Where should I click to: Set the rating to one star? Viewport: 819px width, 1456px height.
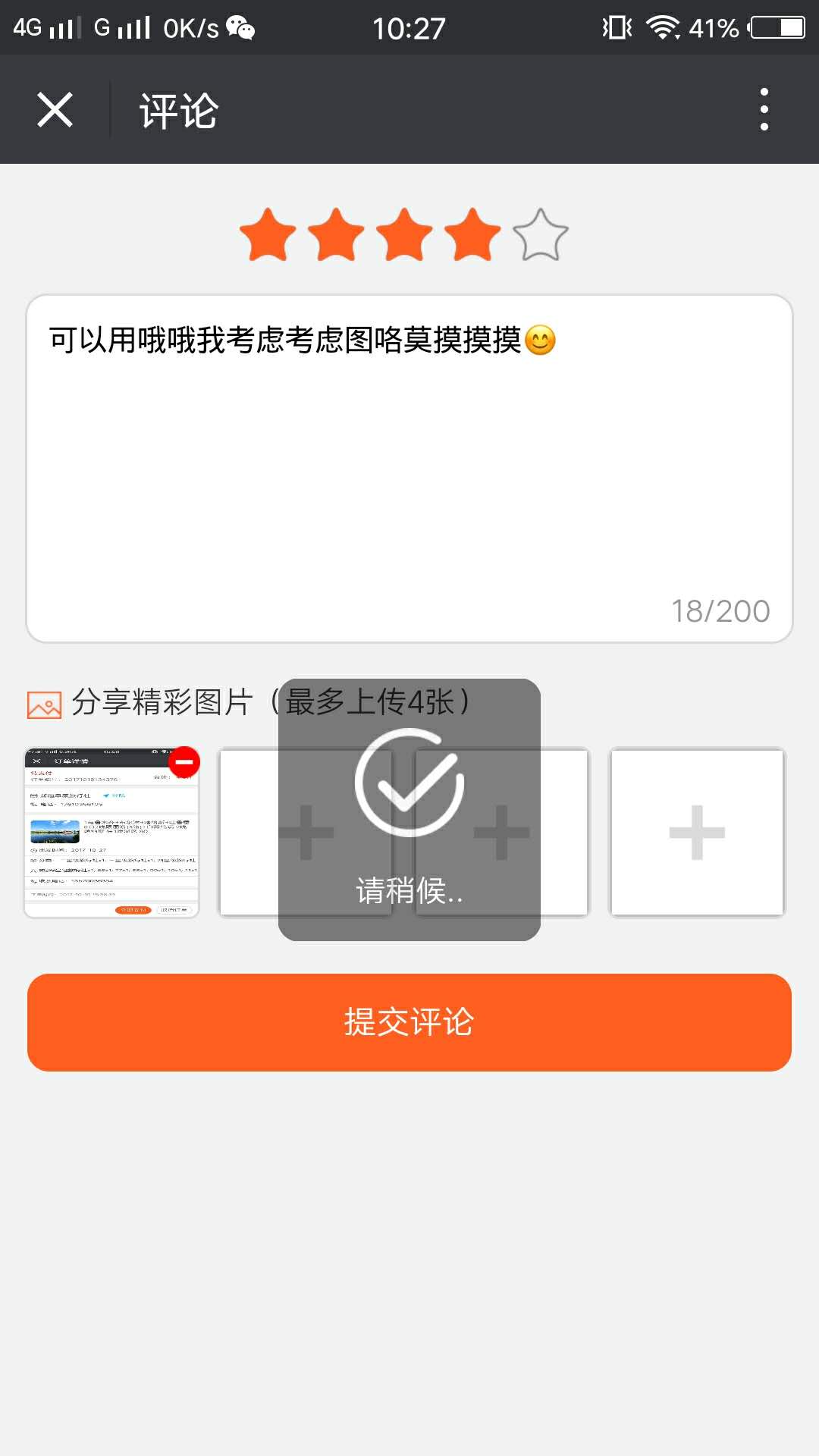point(268,235)
